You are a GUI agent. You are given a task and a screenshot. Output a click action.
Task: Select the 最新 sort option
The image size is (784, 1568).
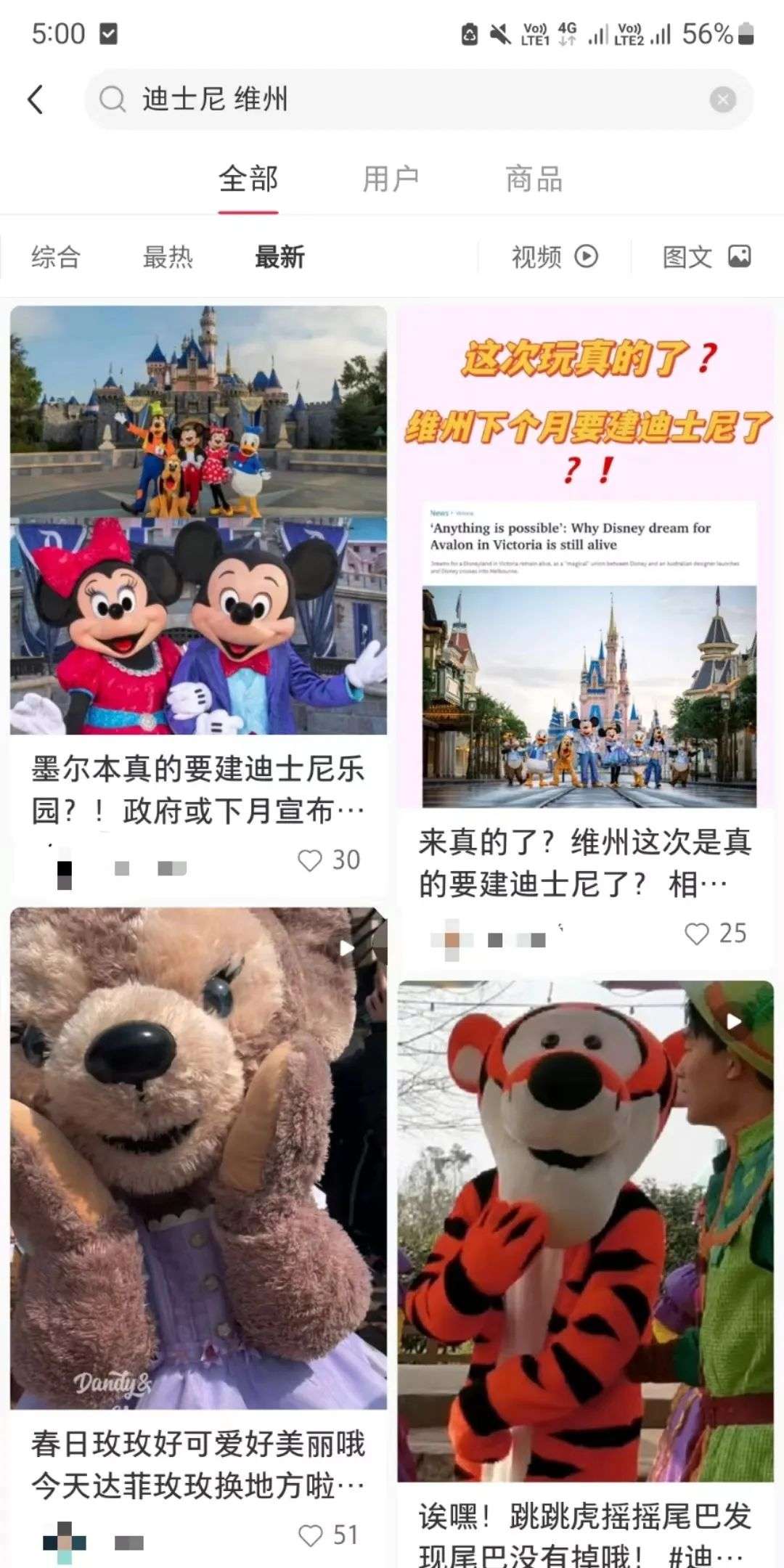pos(279,257)
